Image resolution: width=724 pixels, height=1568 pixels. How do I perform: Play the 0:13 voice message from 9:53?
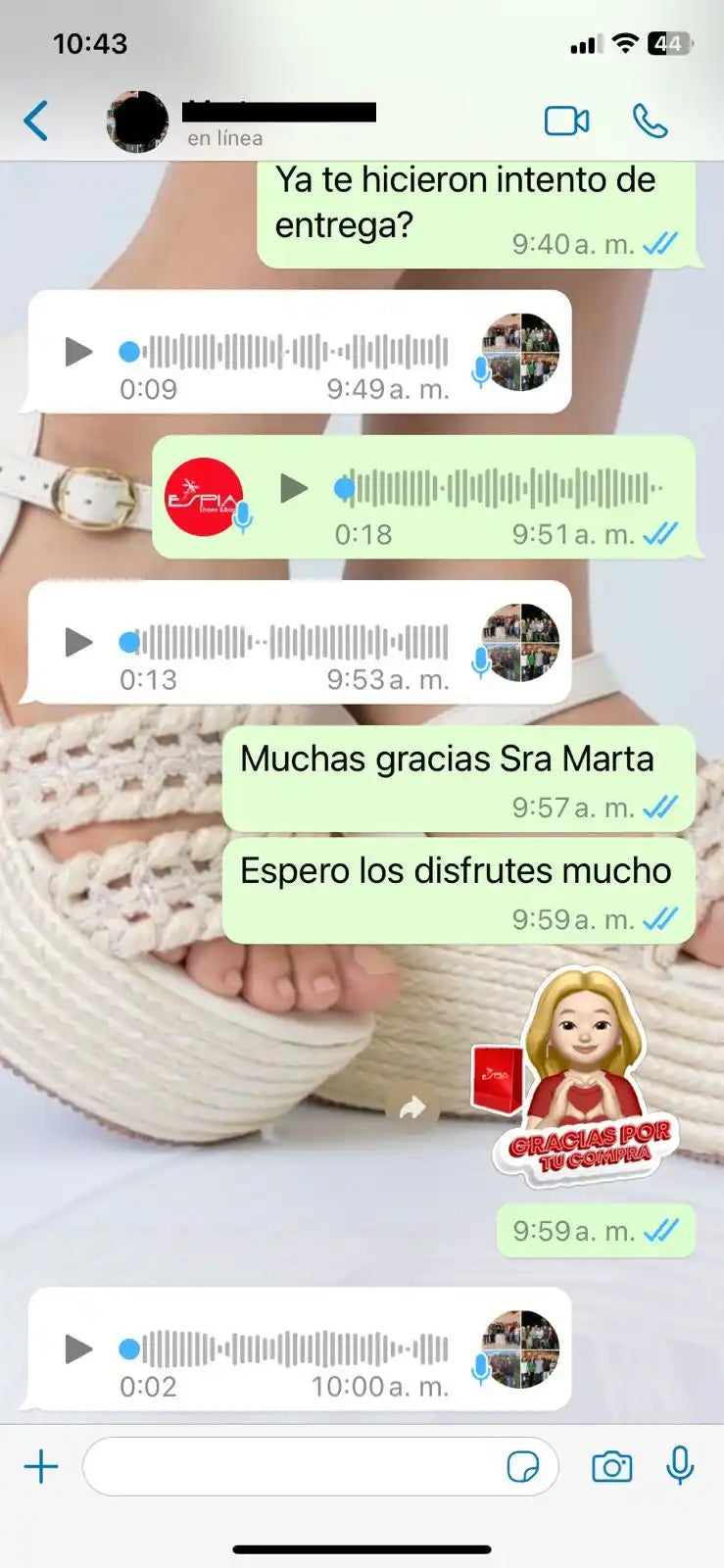(78, 642)
